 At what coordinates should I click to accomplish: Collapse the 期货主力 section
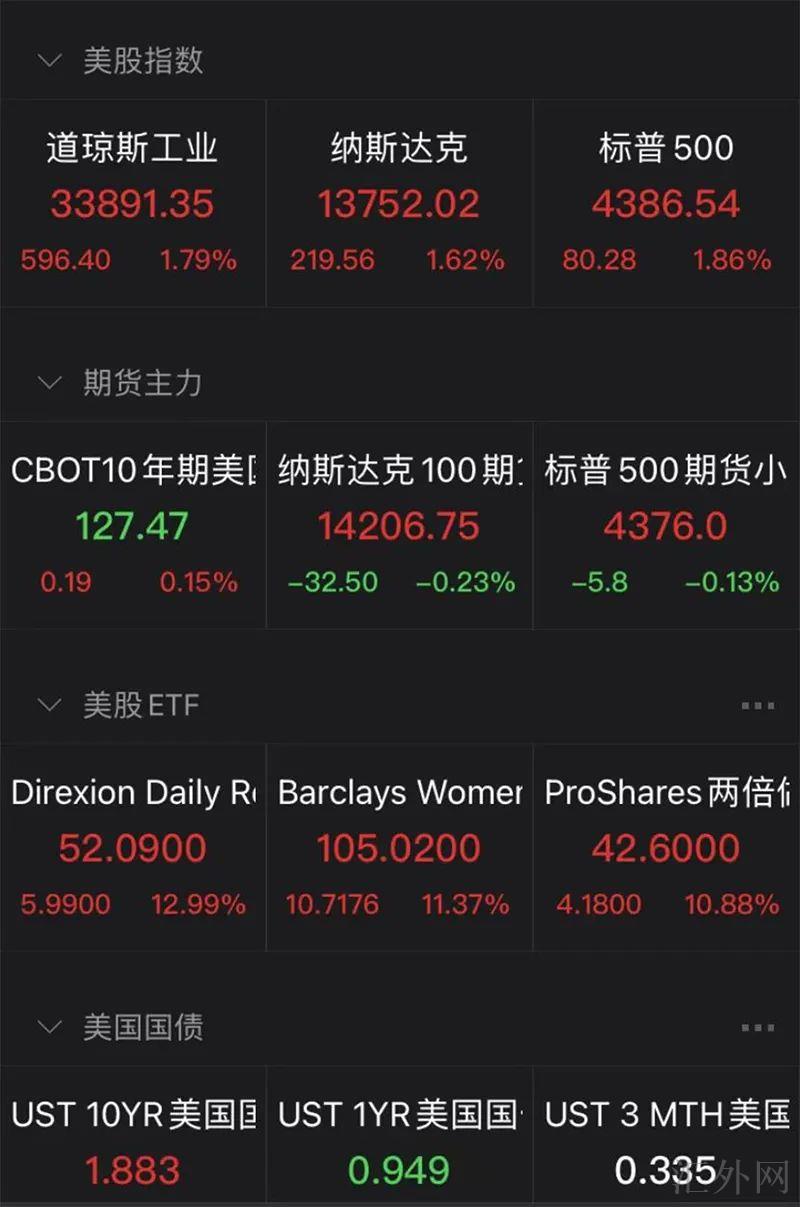49,383
